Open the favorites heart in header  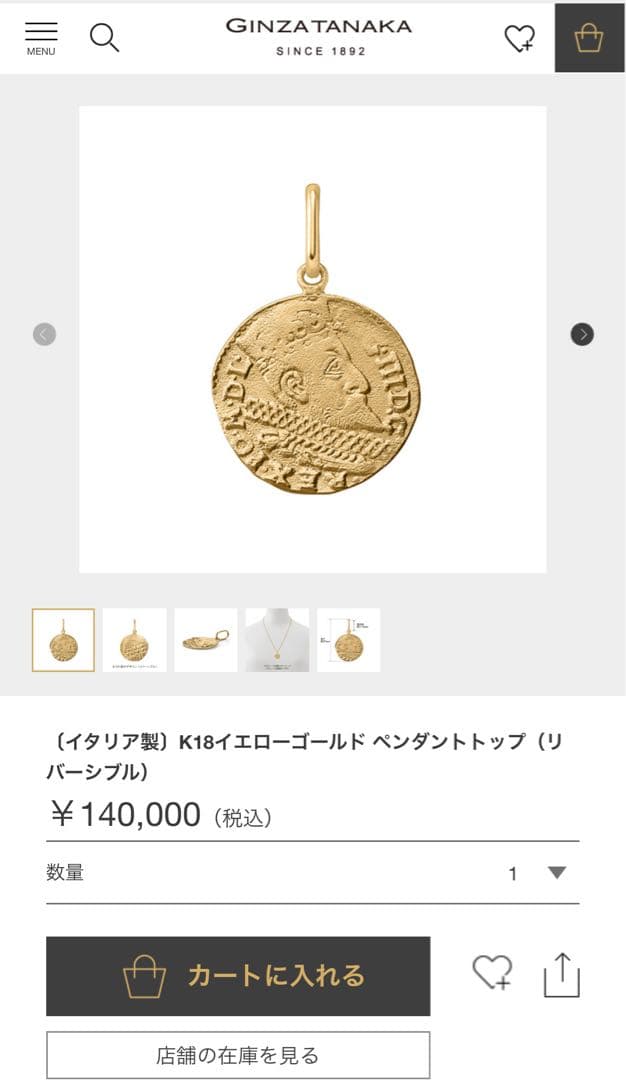(519, 39)
